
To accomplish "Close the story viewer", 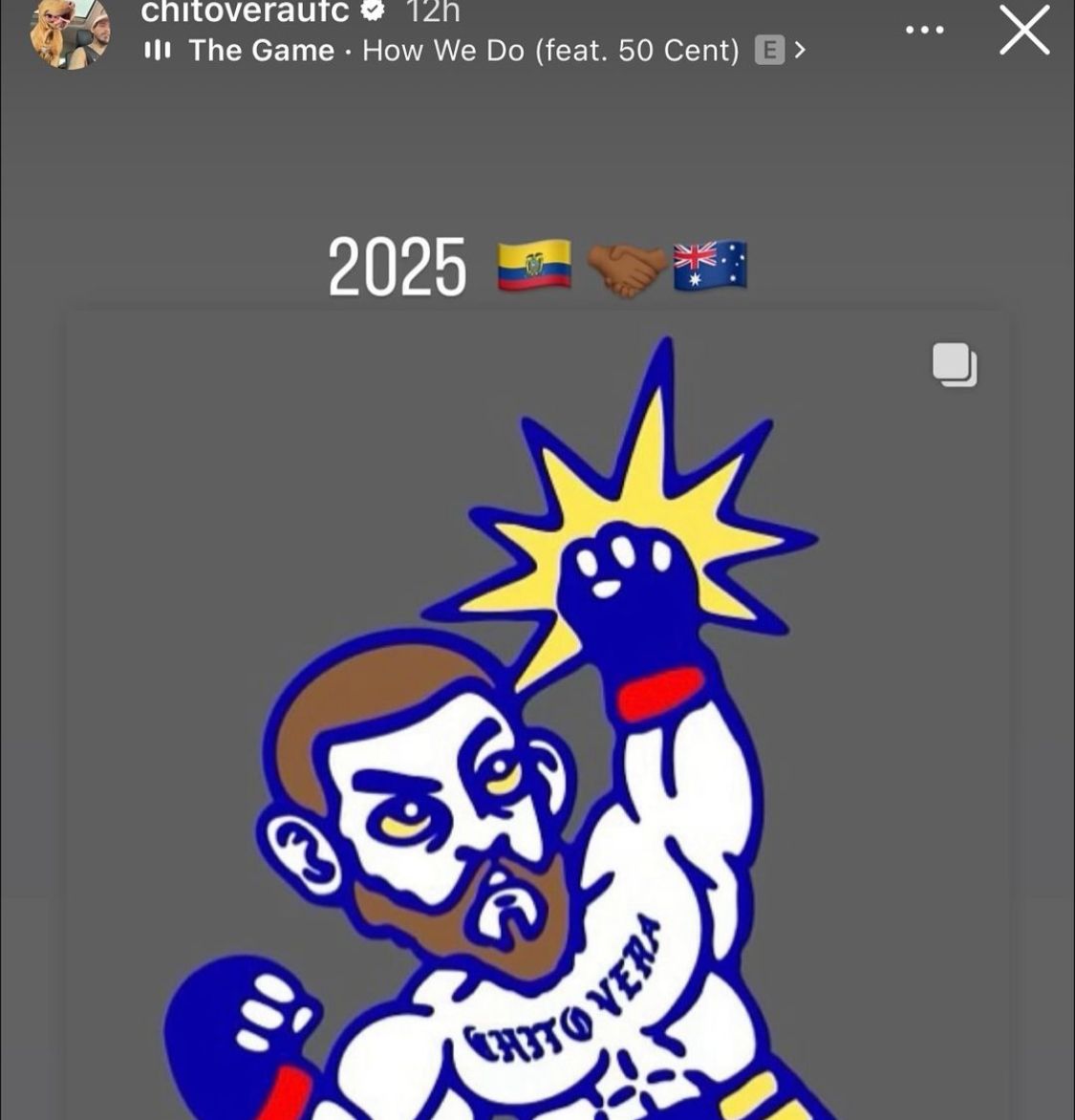I will click(x=1024, y=30).
